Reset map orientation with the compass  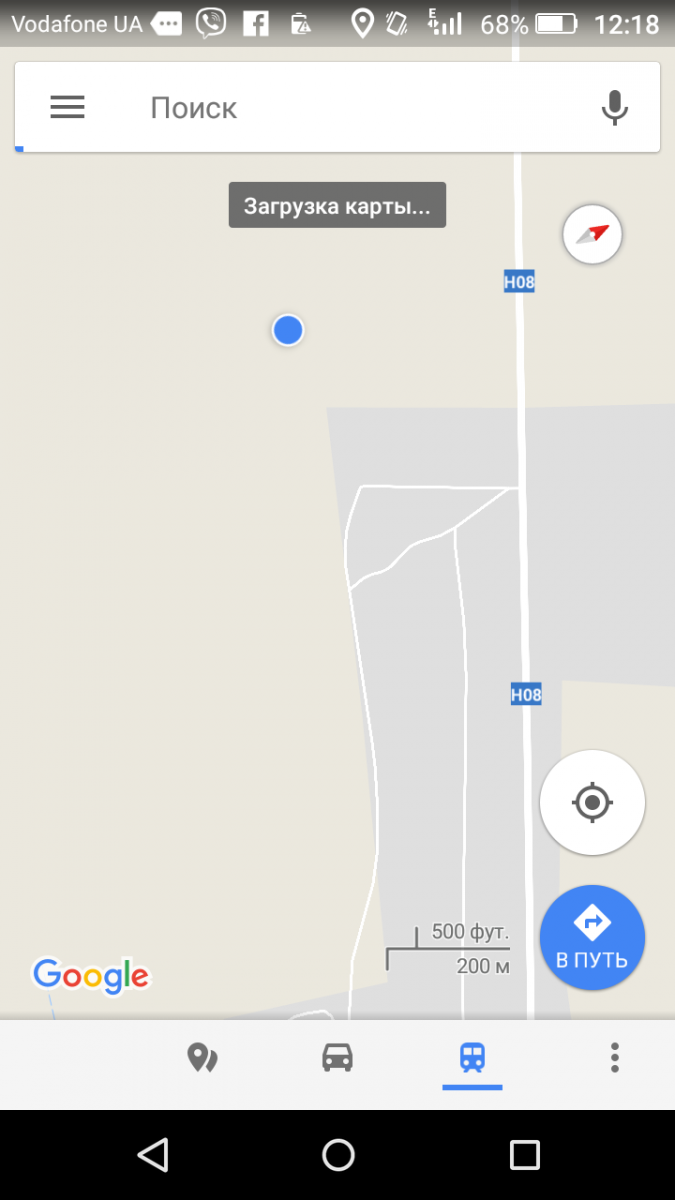click(x=592, y=234)
